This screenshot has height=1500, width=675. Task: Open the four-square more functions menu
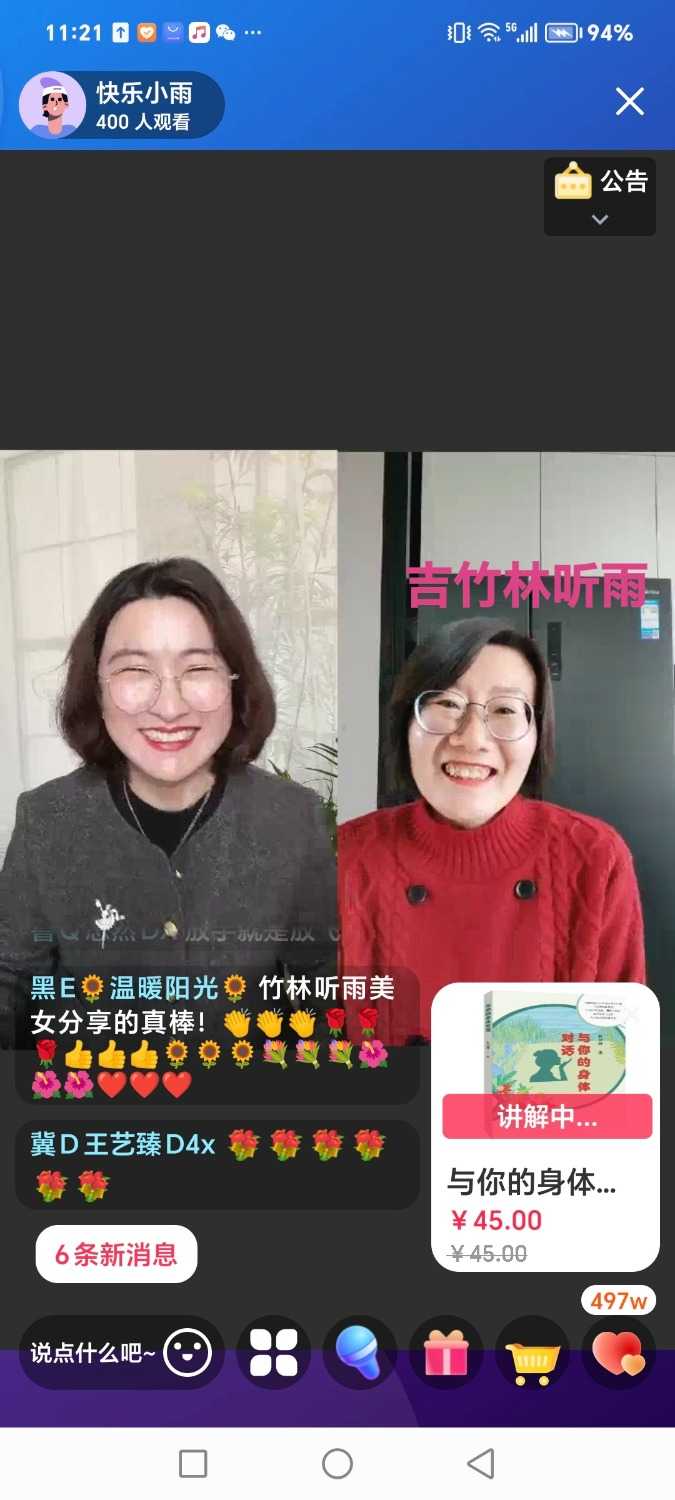click(x=274, y=1353)
